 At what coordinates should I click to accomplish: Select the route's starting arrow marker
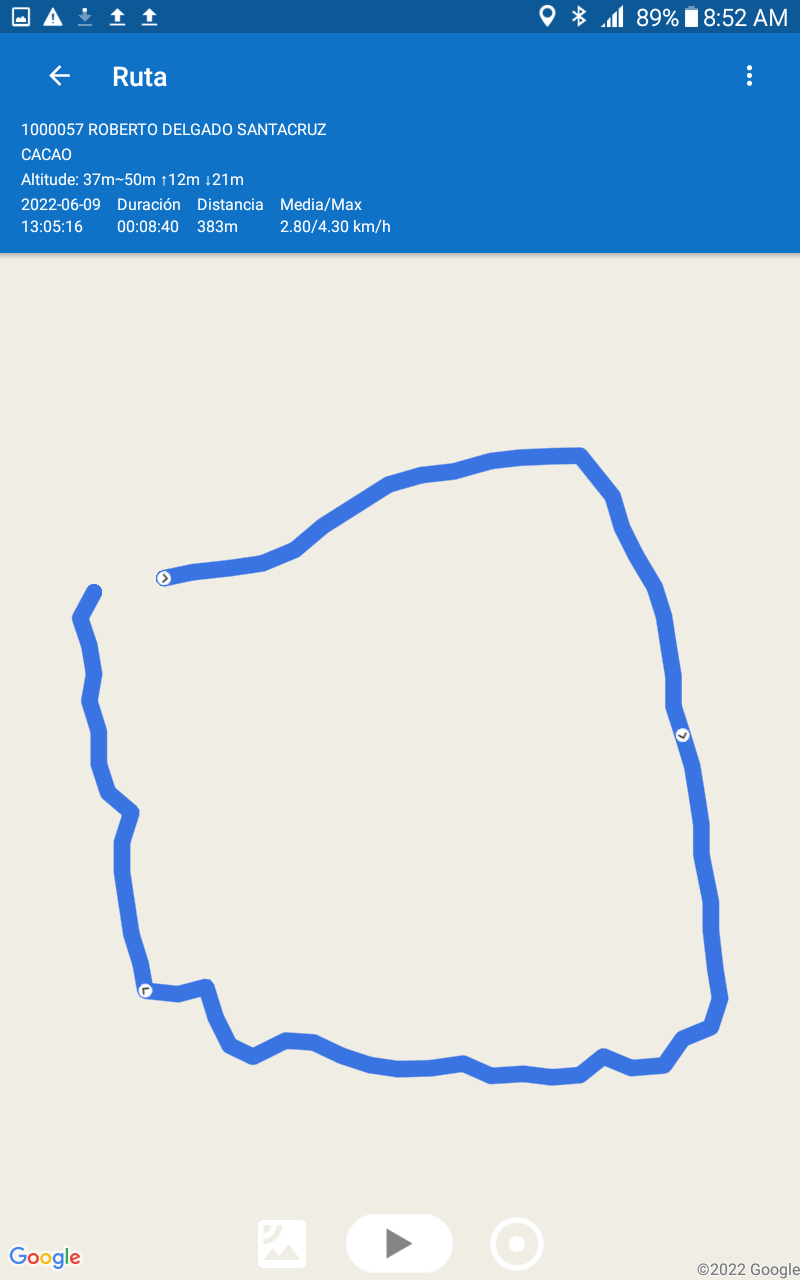(x=164, y=578)
